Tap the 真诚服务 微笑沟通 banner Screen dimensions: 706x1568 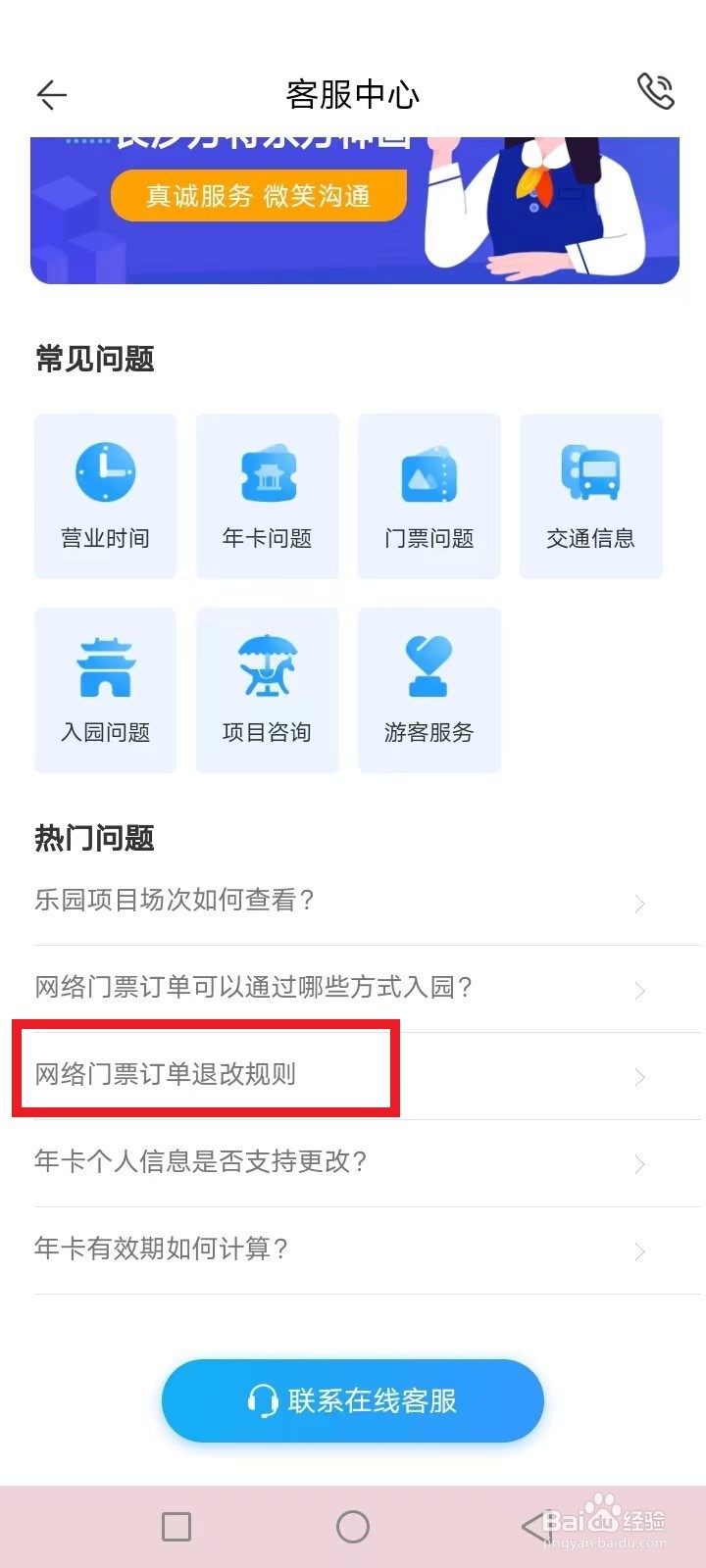259,196
